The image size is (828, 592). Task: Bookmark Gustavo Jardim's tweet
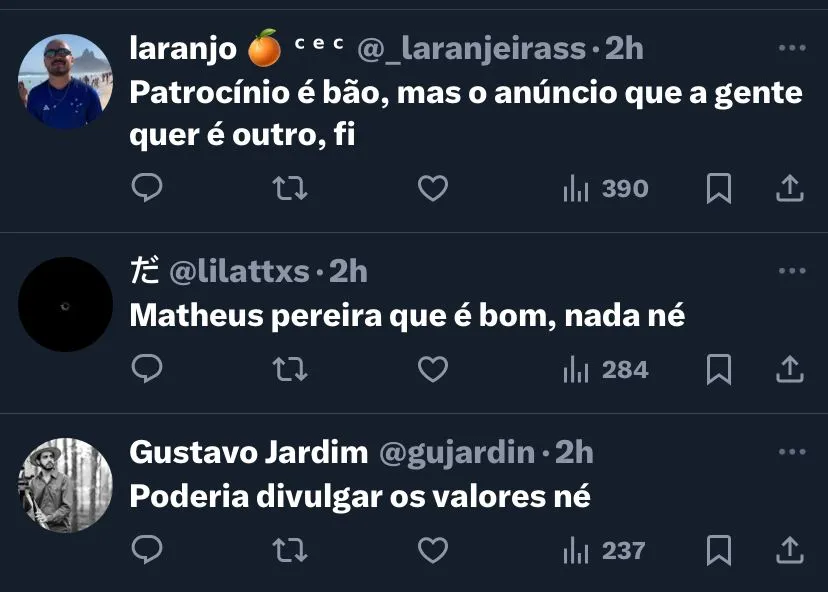click(x=718, y=549)
